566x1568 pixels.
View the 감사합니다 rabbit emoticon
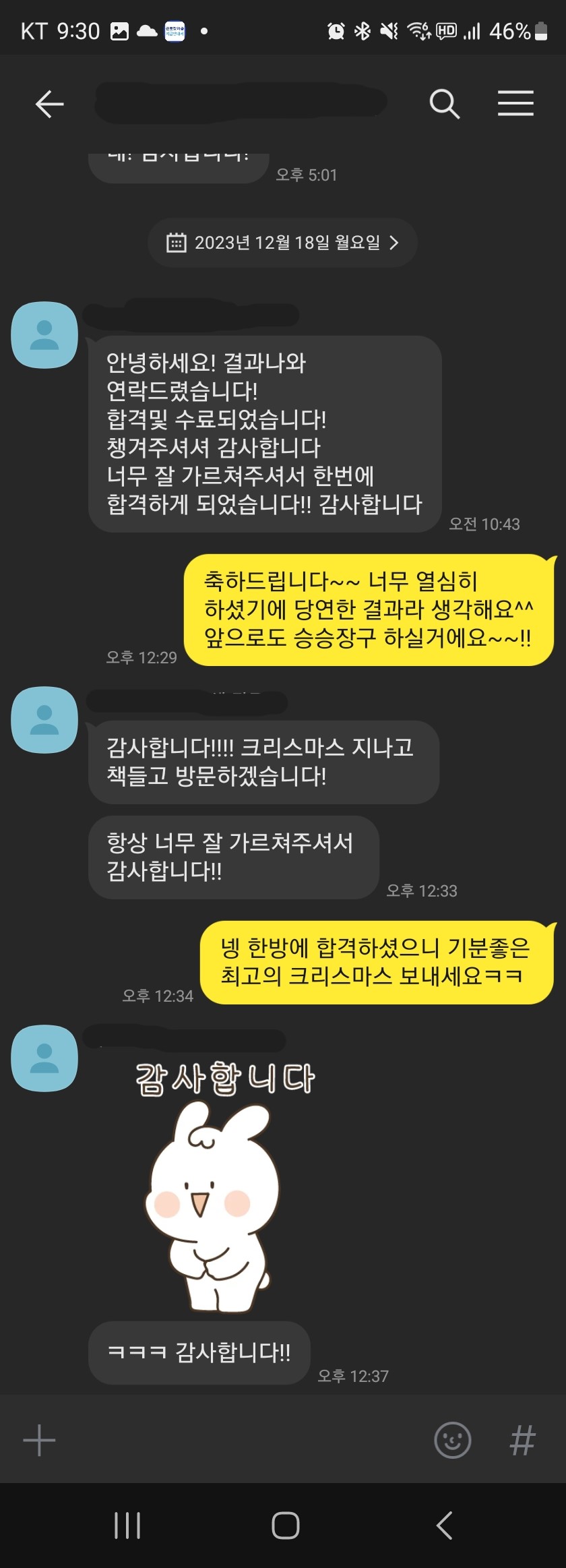point(216,1186)
